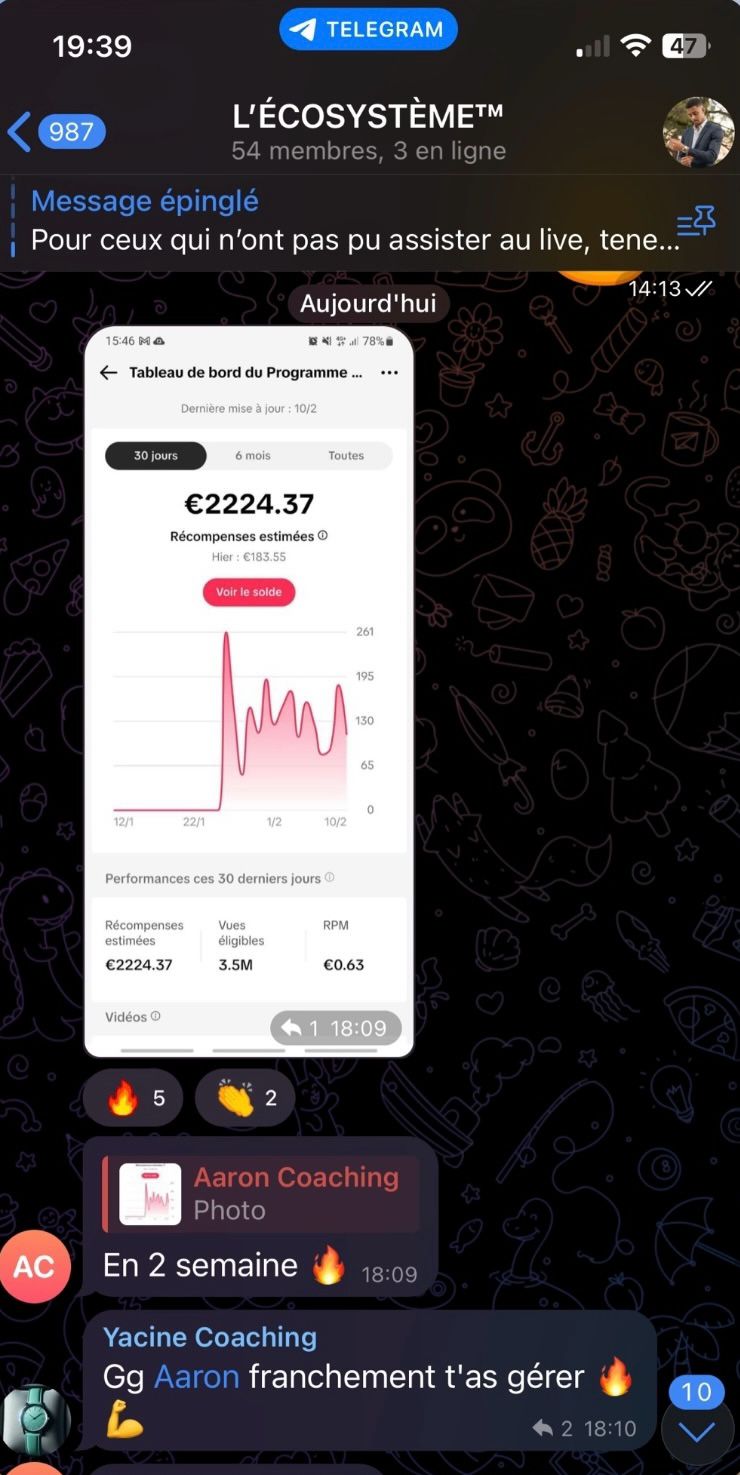Tap the Aaron mention in Yacine's message

tap(196, 1377)
